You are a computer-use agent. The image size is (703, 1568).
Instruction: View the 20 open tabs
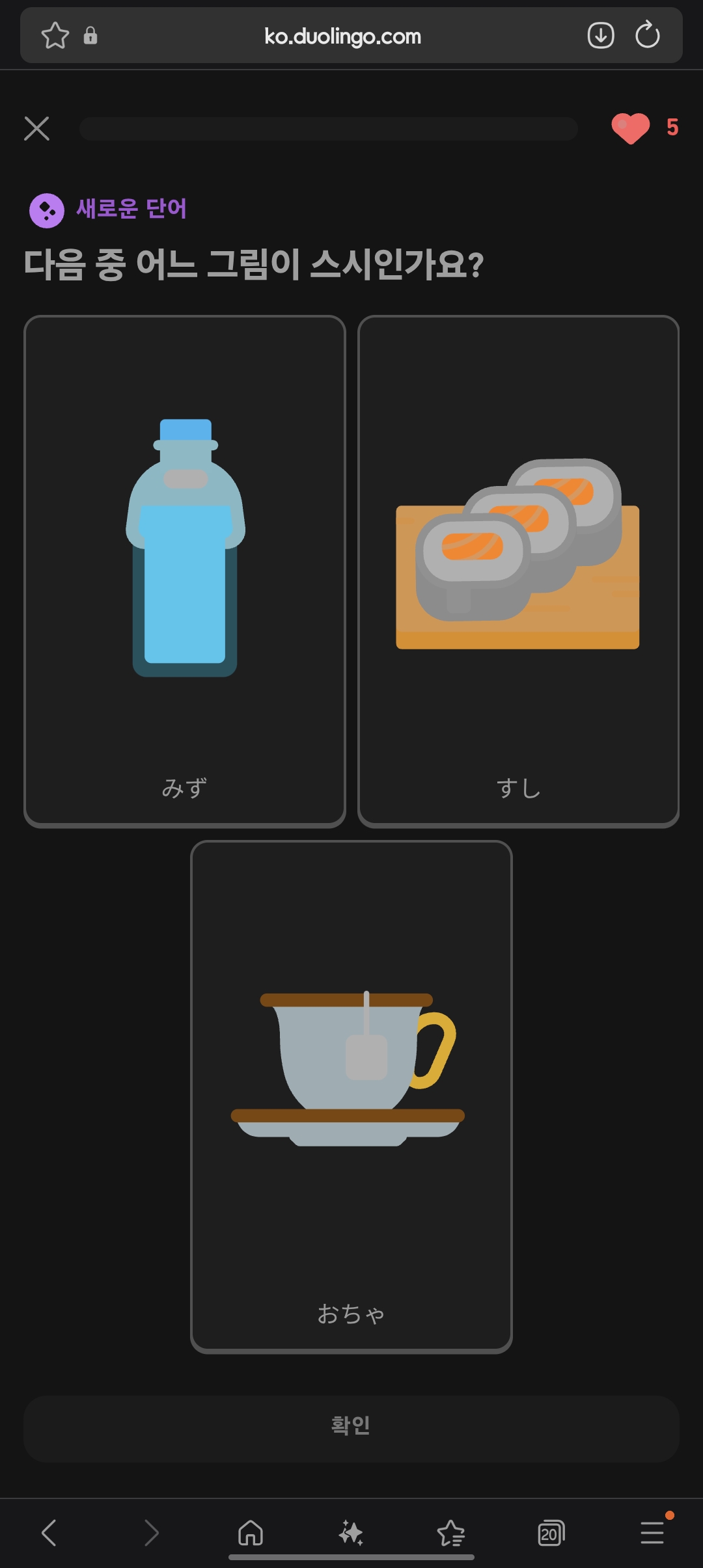tap(551, 1534)
